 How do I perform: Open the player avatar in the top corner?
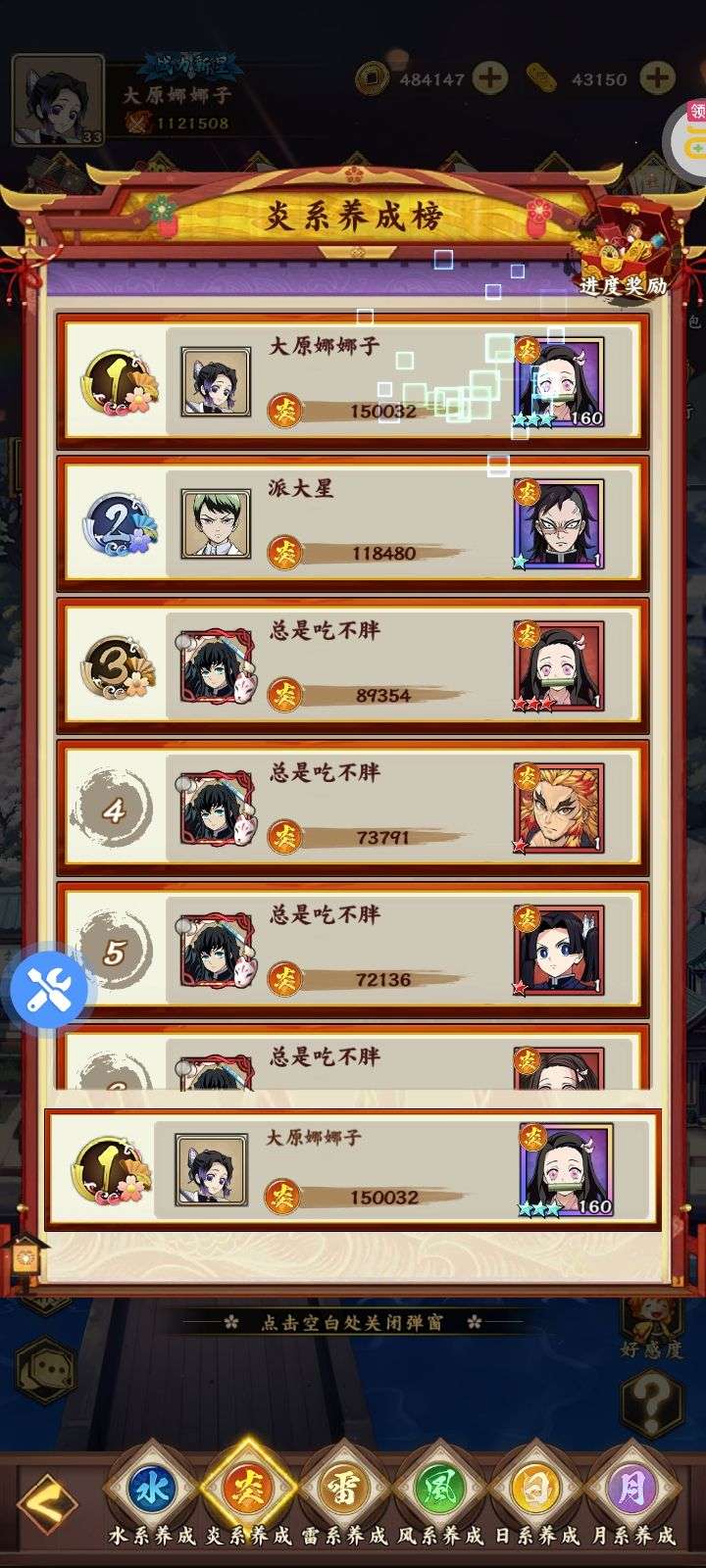[57, 99]
